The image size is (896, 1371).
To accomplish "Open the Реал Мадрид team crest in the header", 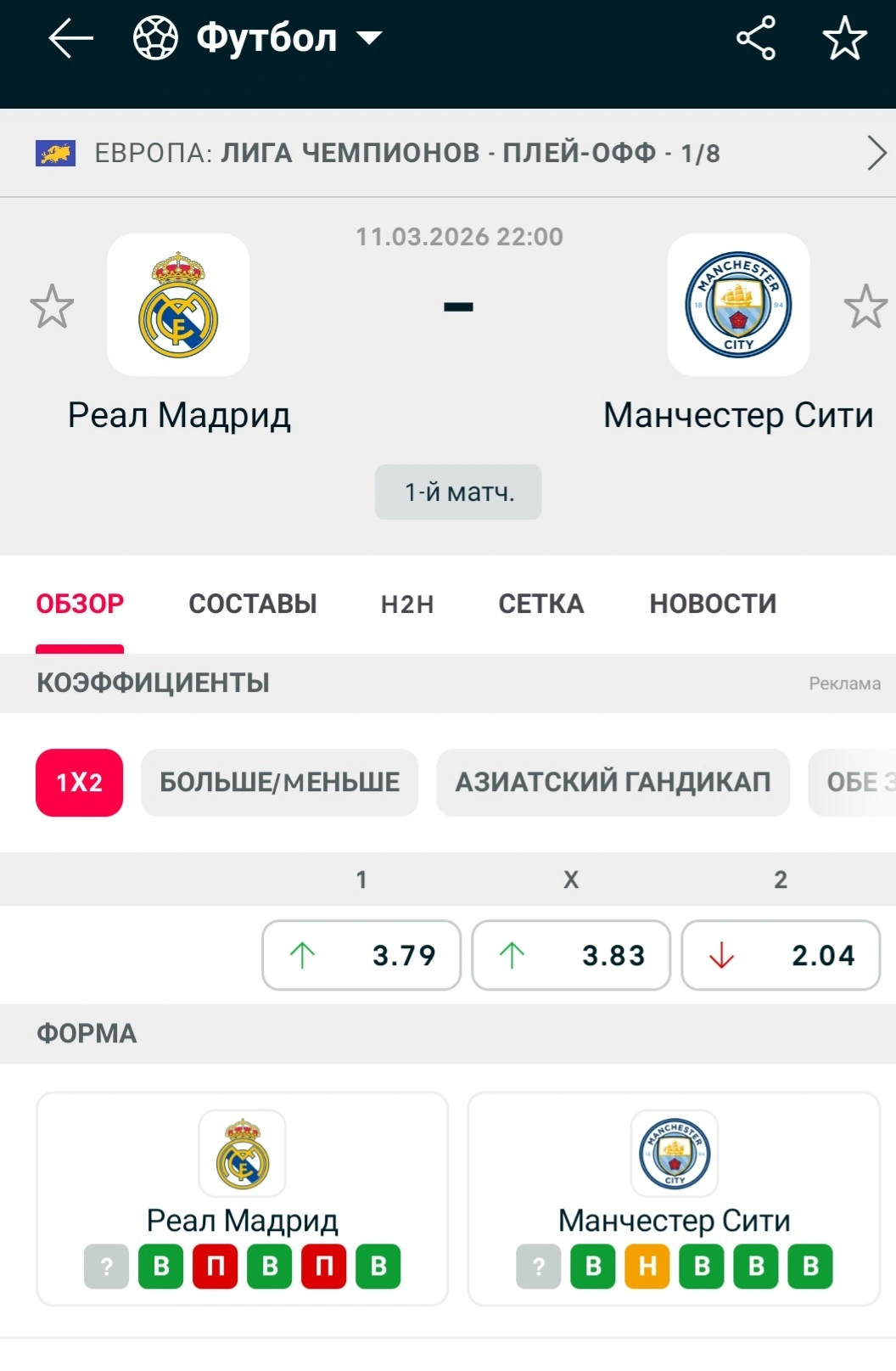I will (178, 305).
